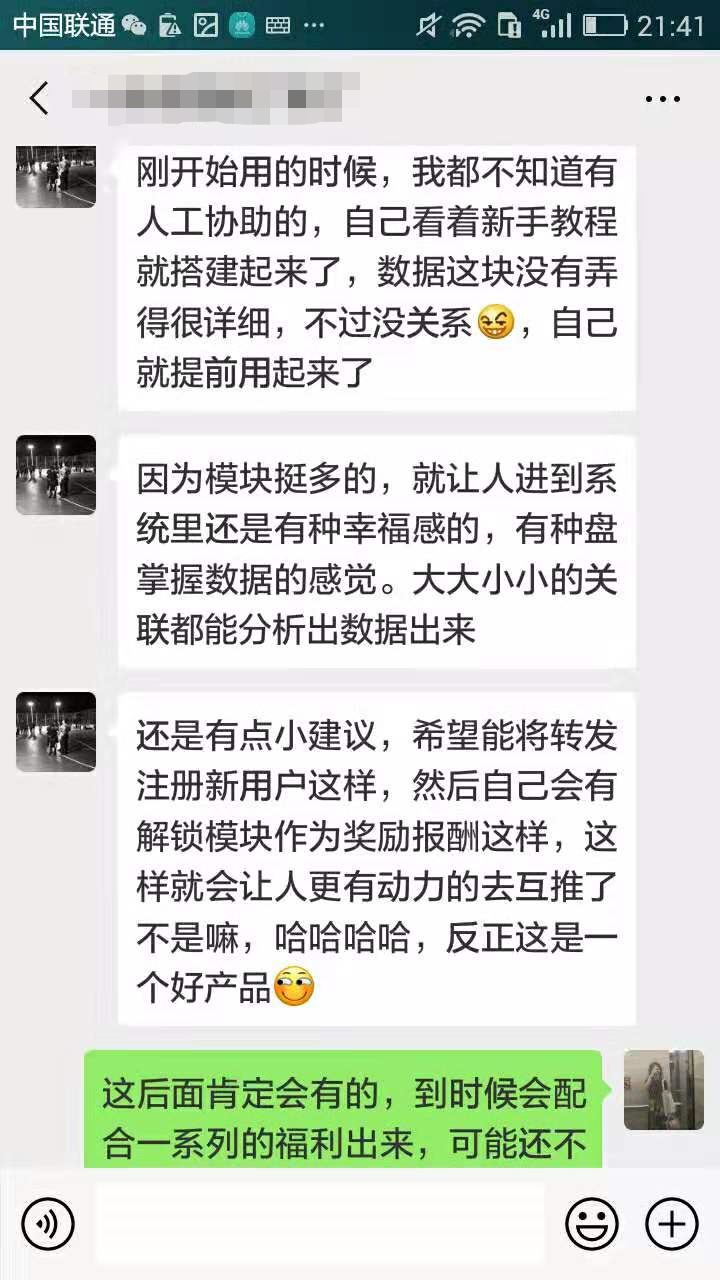The width and height of the screenshot is (720, 1280).
Task: Open avatar beside the 还是有点小建议 message
Action: pos(56,732)
